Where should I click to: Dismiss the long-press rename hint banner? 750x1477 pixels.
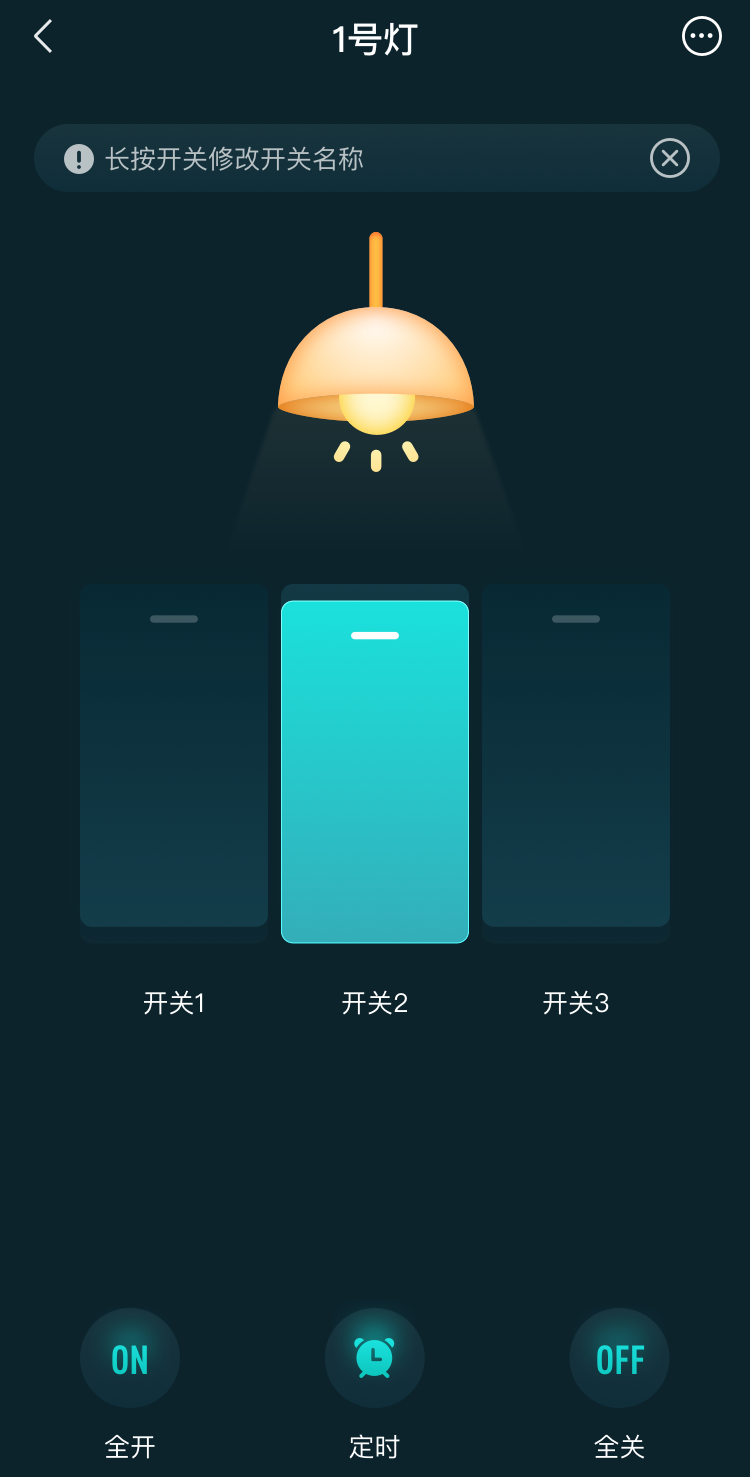(669, 158)
